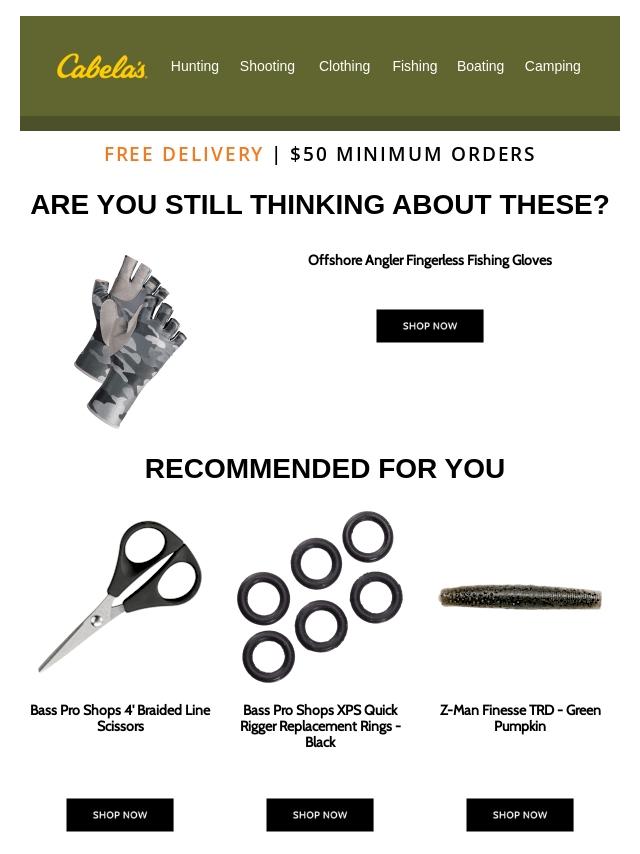Image resolution: width=640 pixels, height=854 pixels.
Task: Browse the Boating section
Action: click(x=480, y=66)
